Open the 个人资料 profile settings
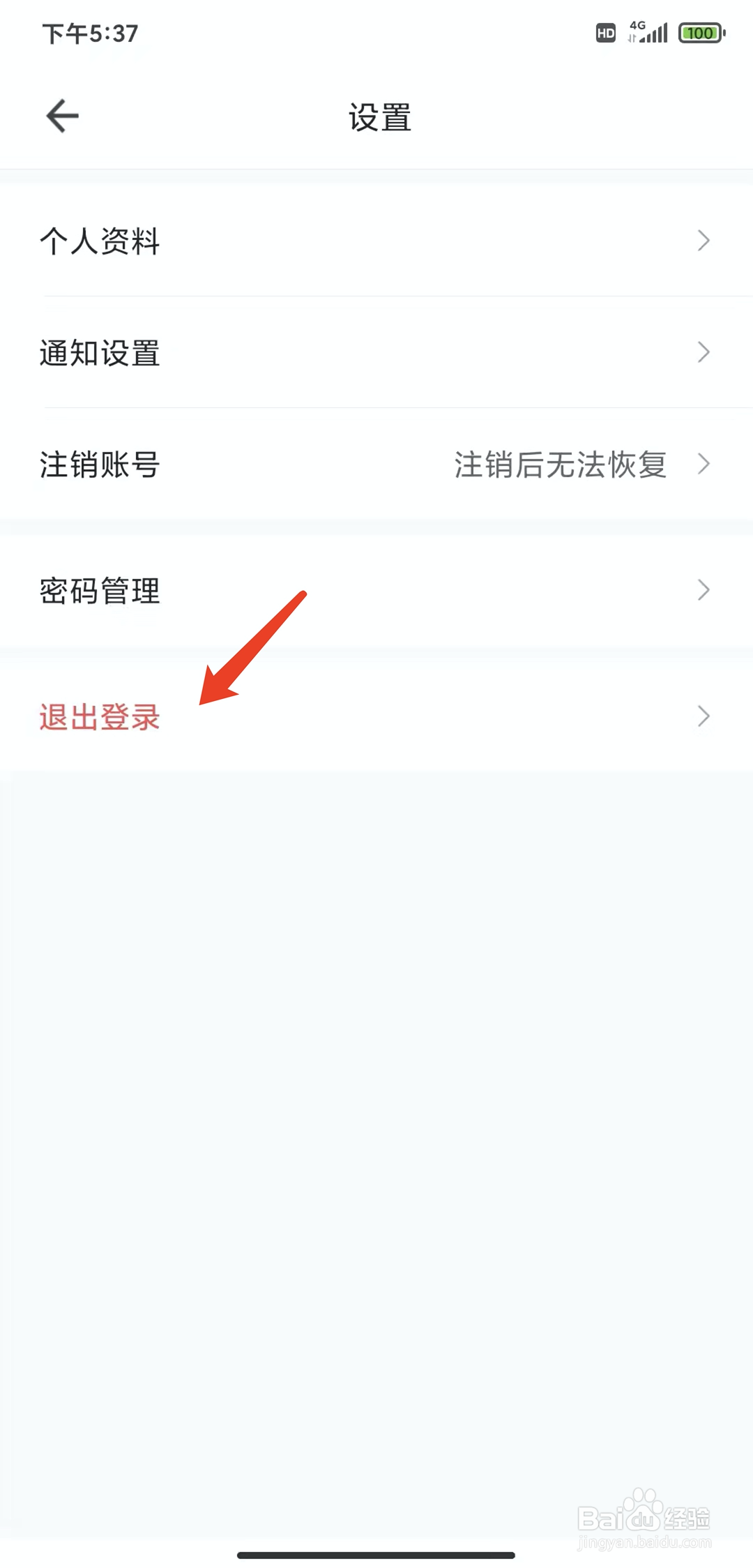 pyautogui.click(x=100, y=241)
